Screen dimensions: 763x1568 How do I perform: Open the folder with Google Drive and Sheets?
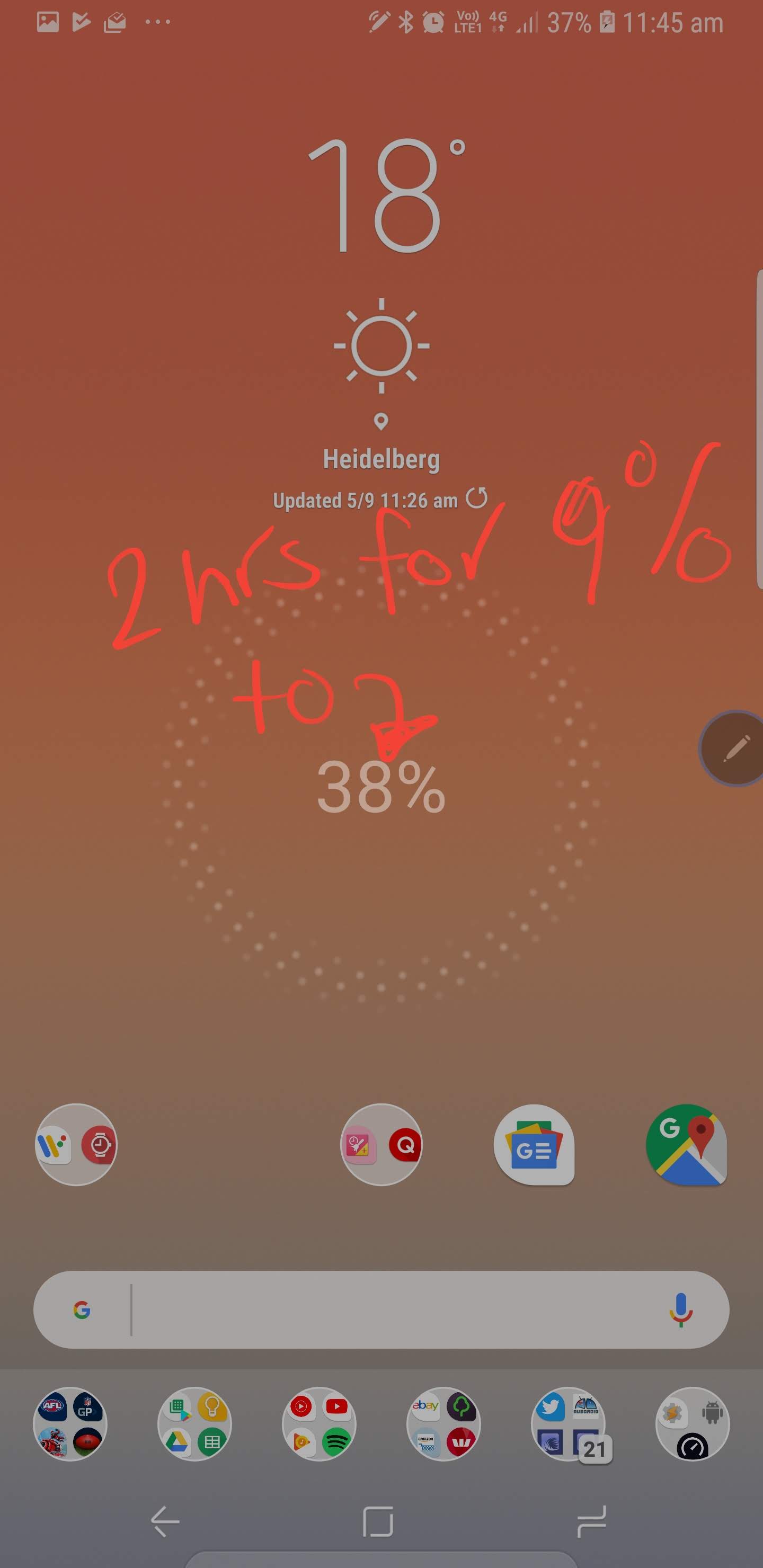(x=195, y=1424)
